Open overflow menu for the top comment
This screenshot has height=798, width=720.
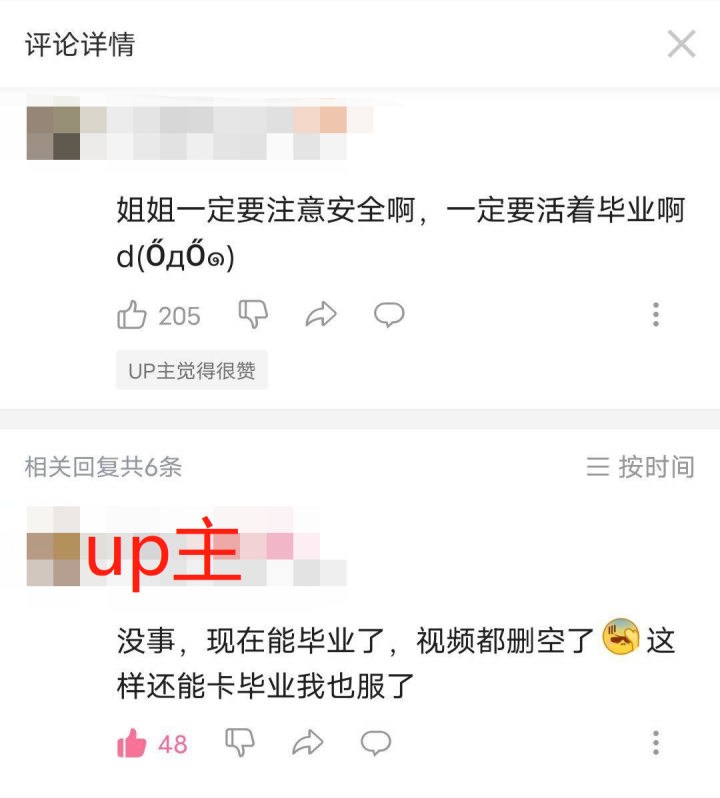[x=656, y=315]
